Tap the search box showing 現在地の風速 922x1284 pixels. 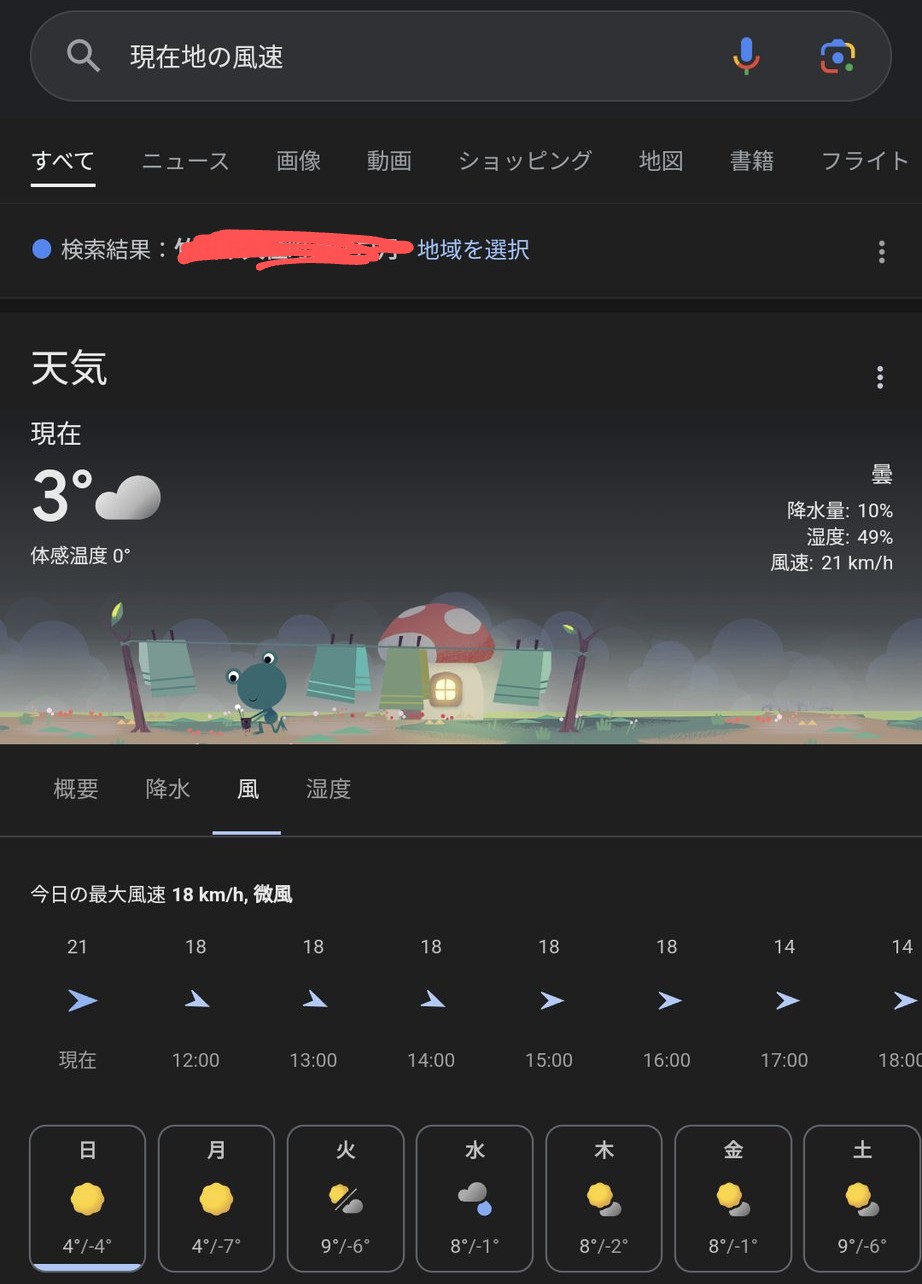pyautogui.click(x=400, y=57)
